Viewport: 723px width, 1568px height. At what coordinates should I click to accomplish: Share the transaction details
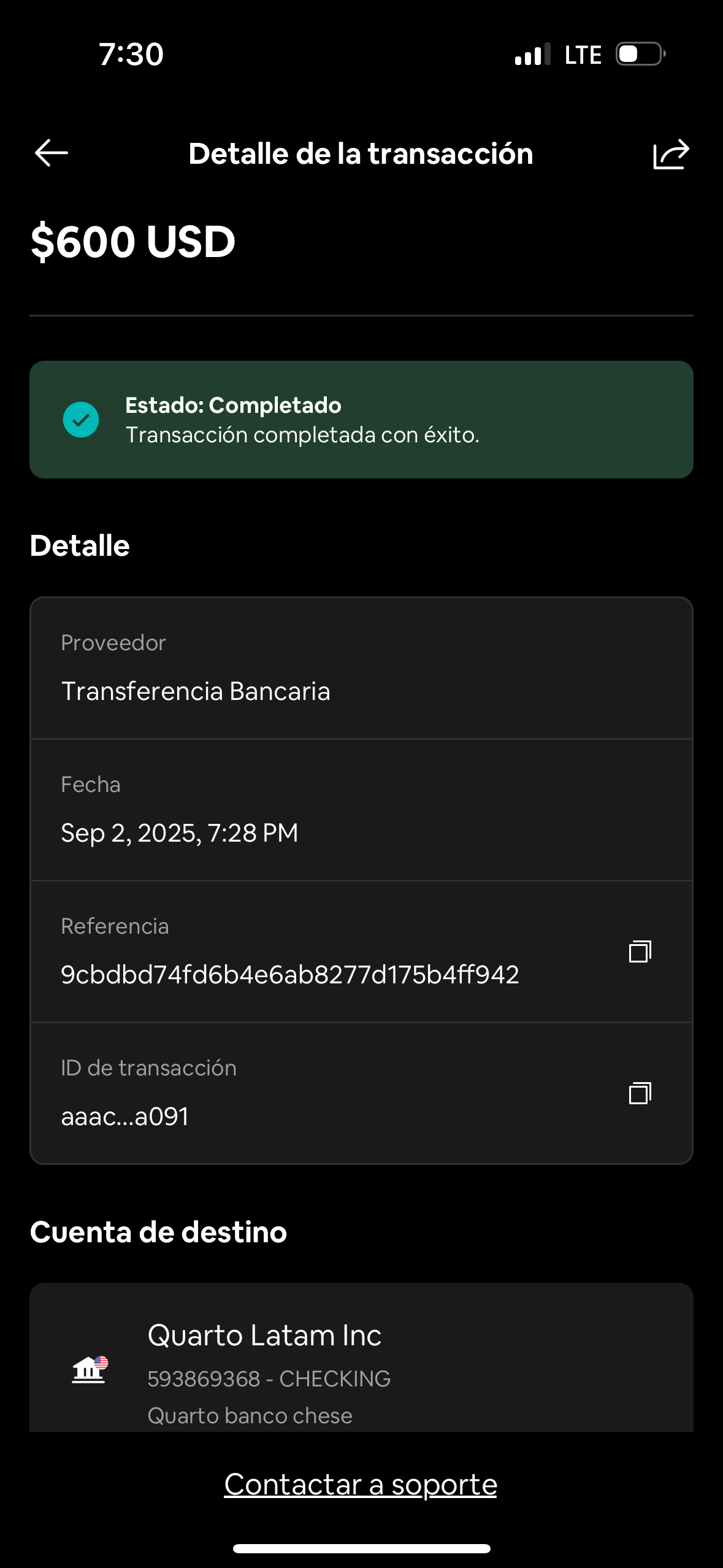coord(671,154)
